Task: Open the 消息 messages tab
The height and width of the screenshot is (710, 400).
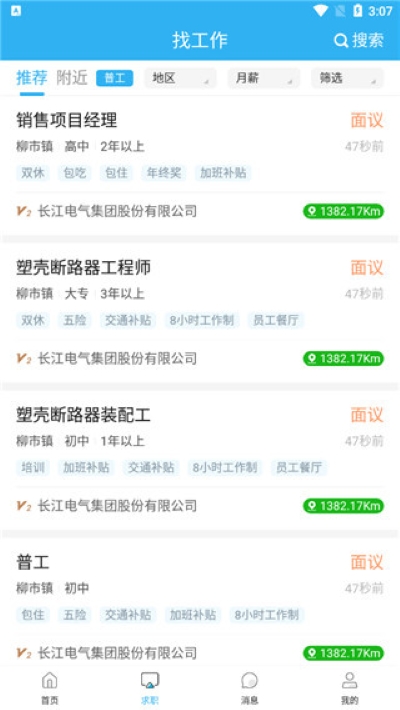Action: pyautogui.click(x=250, y=688)
